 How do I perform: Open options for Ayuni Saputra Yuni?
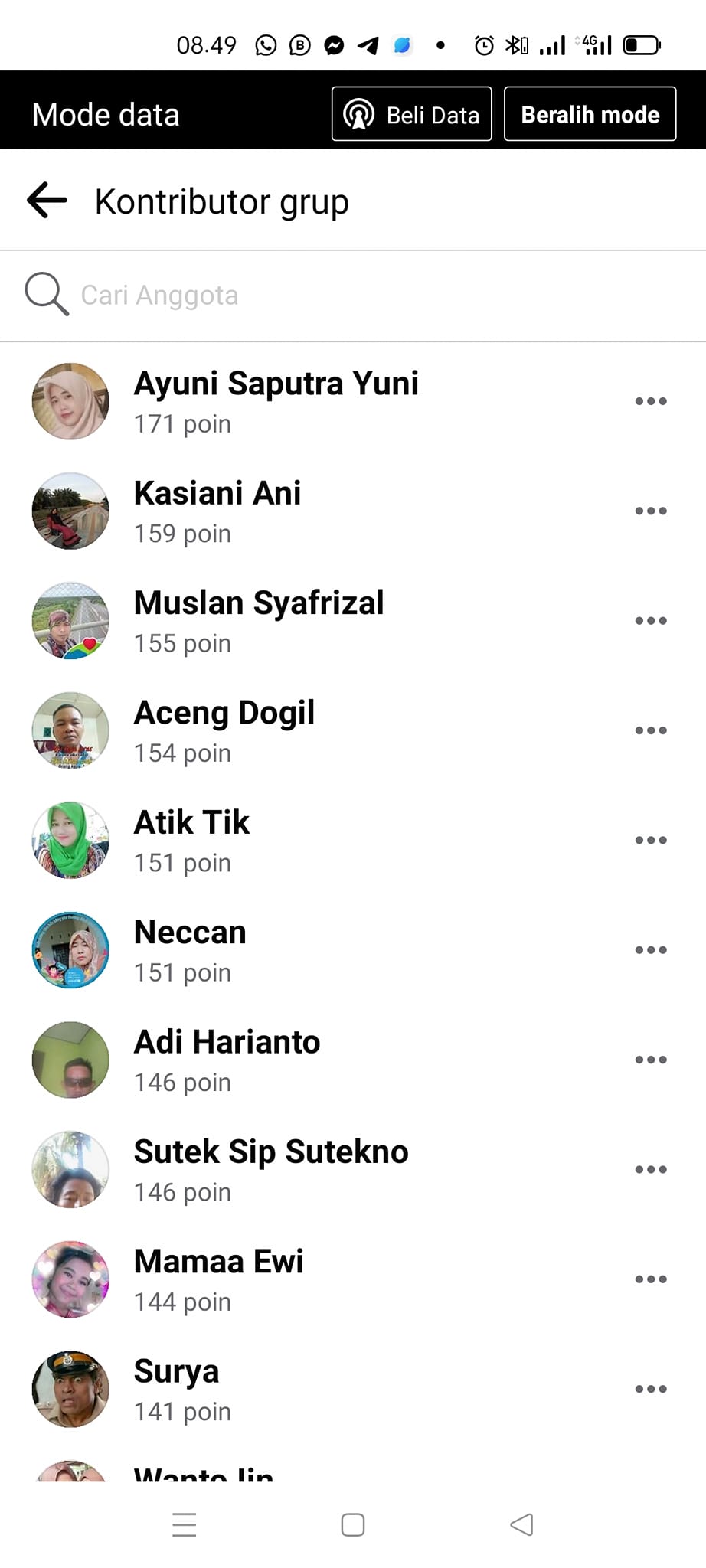651,401
